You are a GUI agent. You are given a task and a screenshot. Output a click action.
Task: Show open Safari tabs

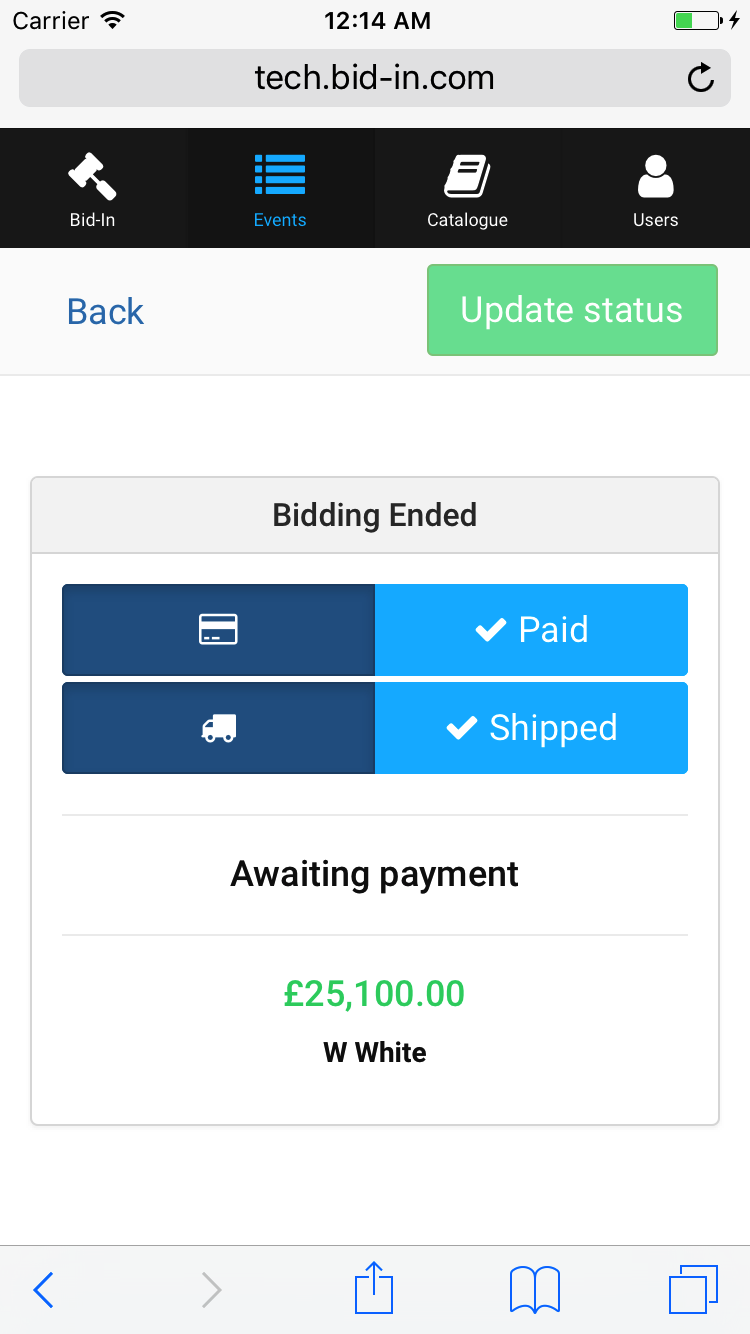[x=693, y=1289]
